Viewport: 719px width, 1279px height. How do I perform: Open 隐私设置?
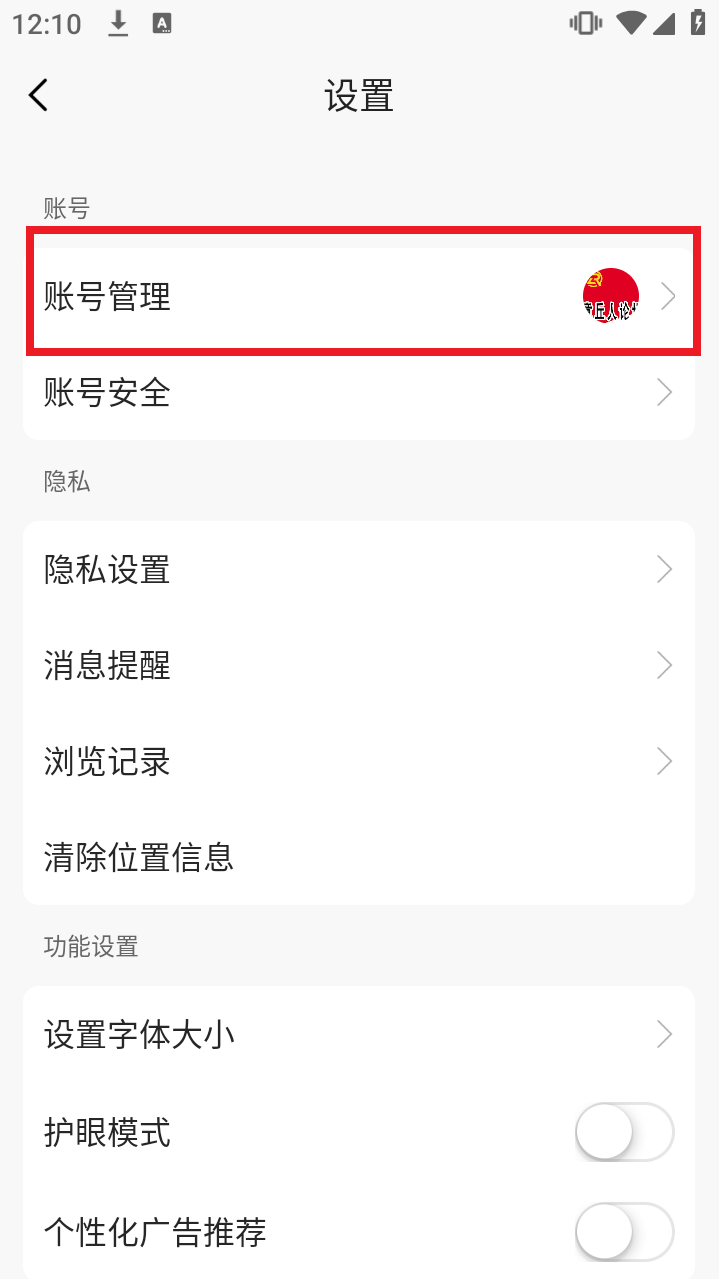(358, 570)
